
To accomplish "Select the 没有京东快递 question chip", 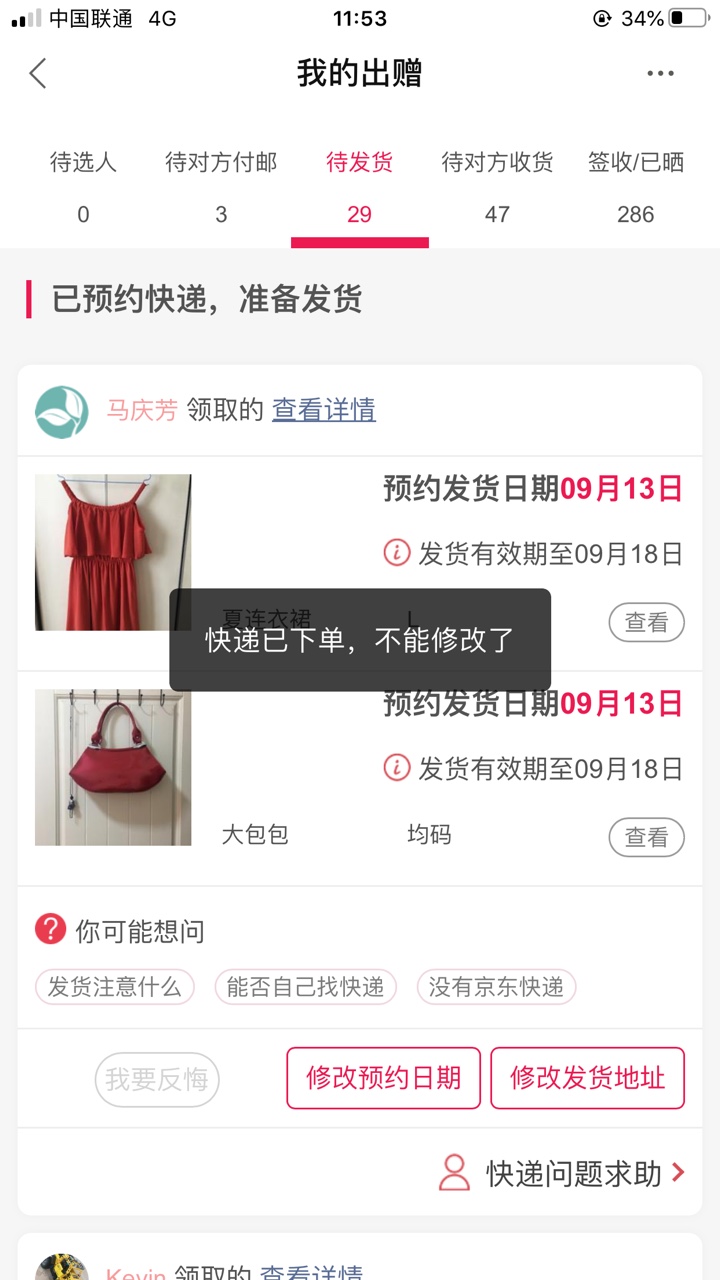I will pos(496,987).
